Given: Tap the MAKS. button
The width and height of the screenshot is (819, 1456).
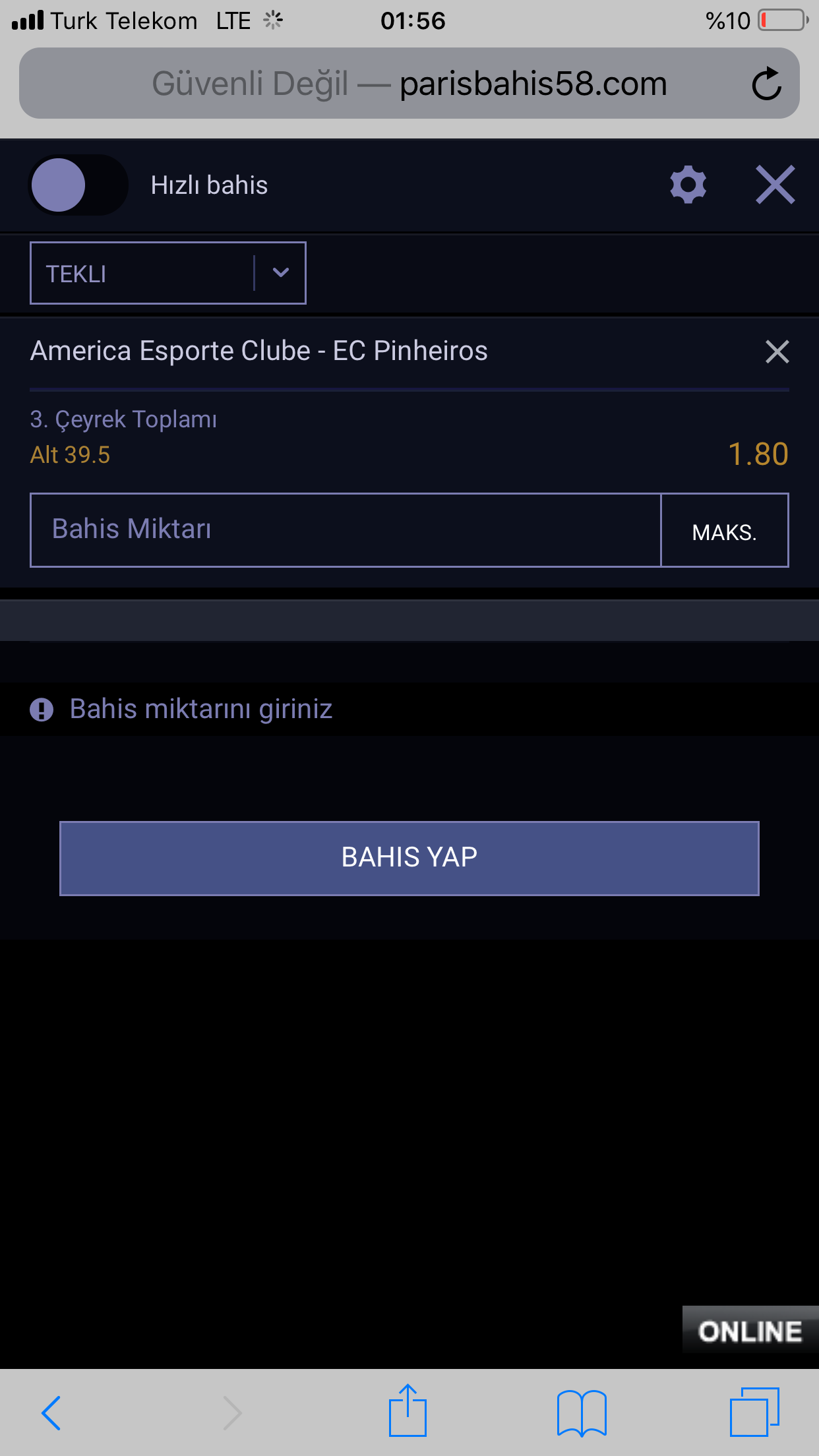Looking at the screenshot, I should [x=724, y=531].
